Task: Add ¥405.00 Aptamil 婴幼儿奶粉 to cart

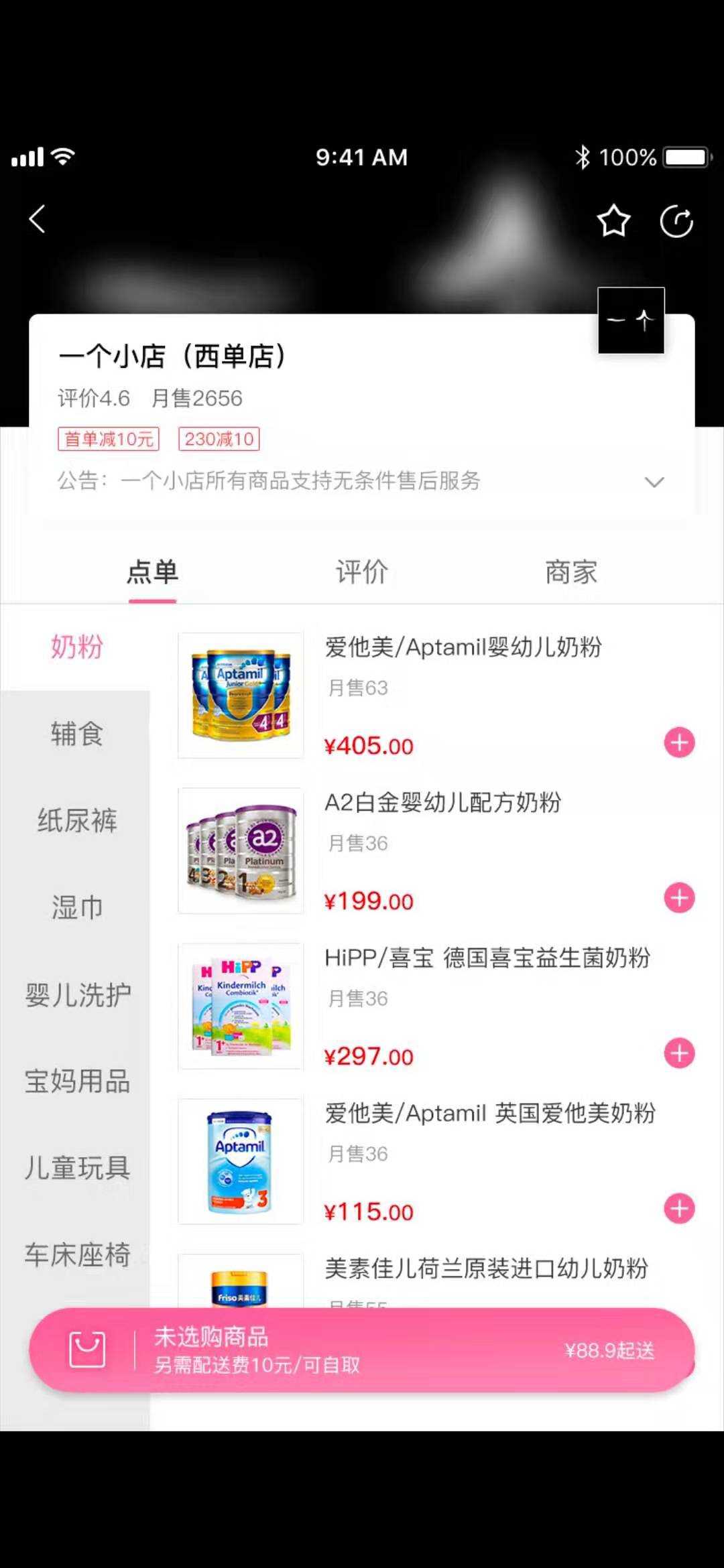Action: 679,742
